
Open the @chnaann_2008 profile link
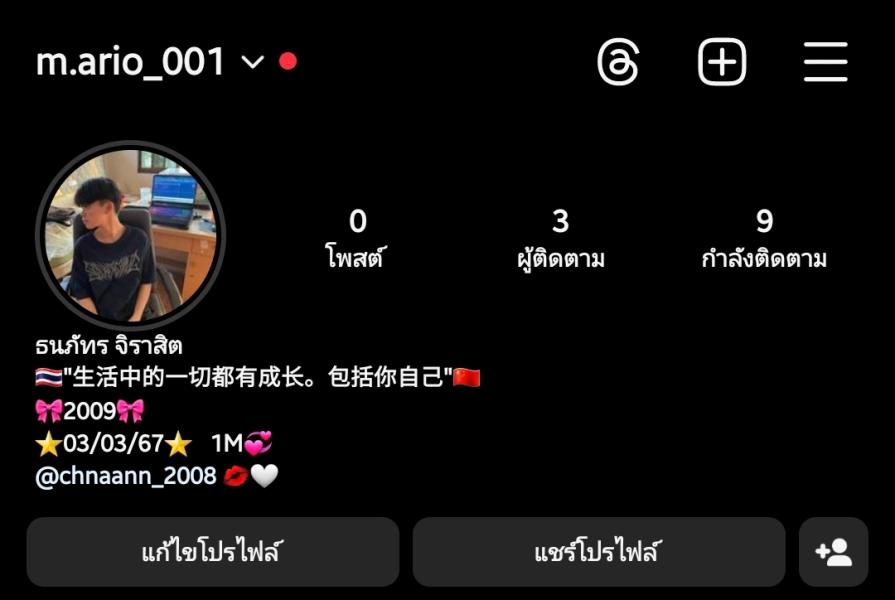click(125, 476)
